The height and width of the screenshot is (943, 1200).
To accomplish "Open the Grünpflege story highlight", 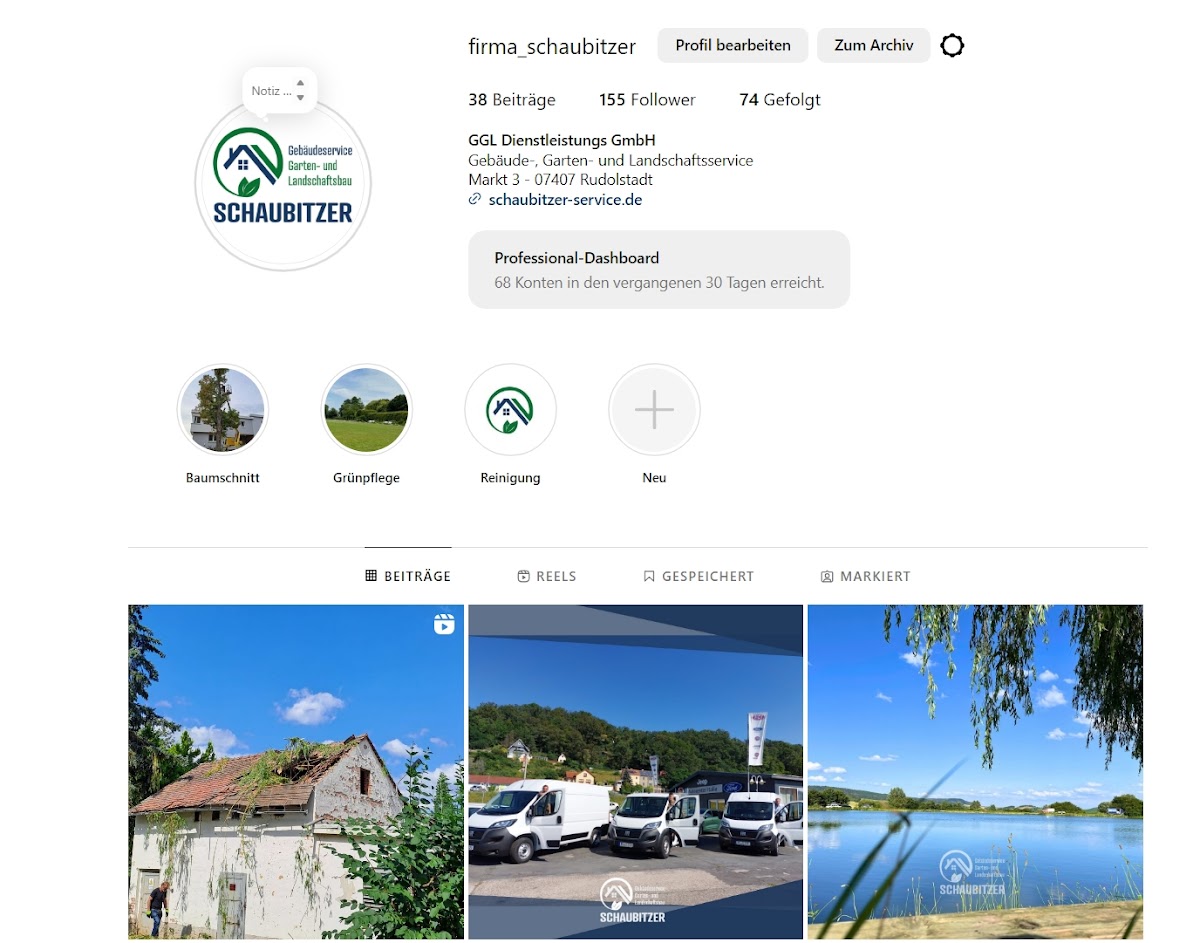I will pyautogui.click(x=366, y=410).
